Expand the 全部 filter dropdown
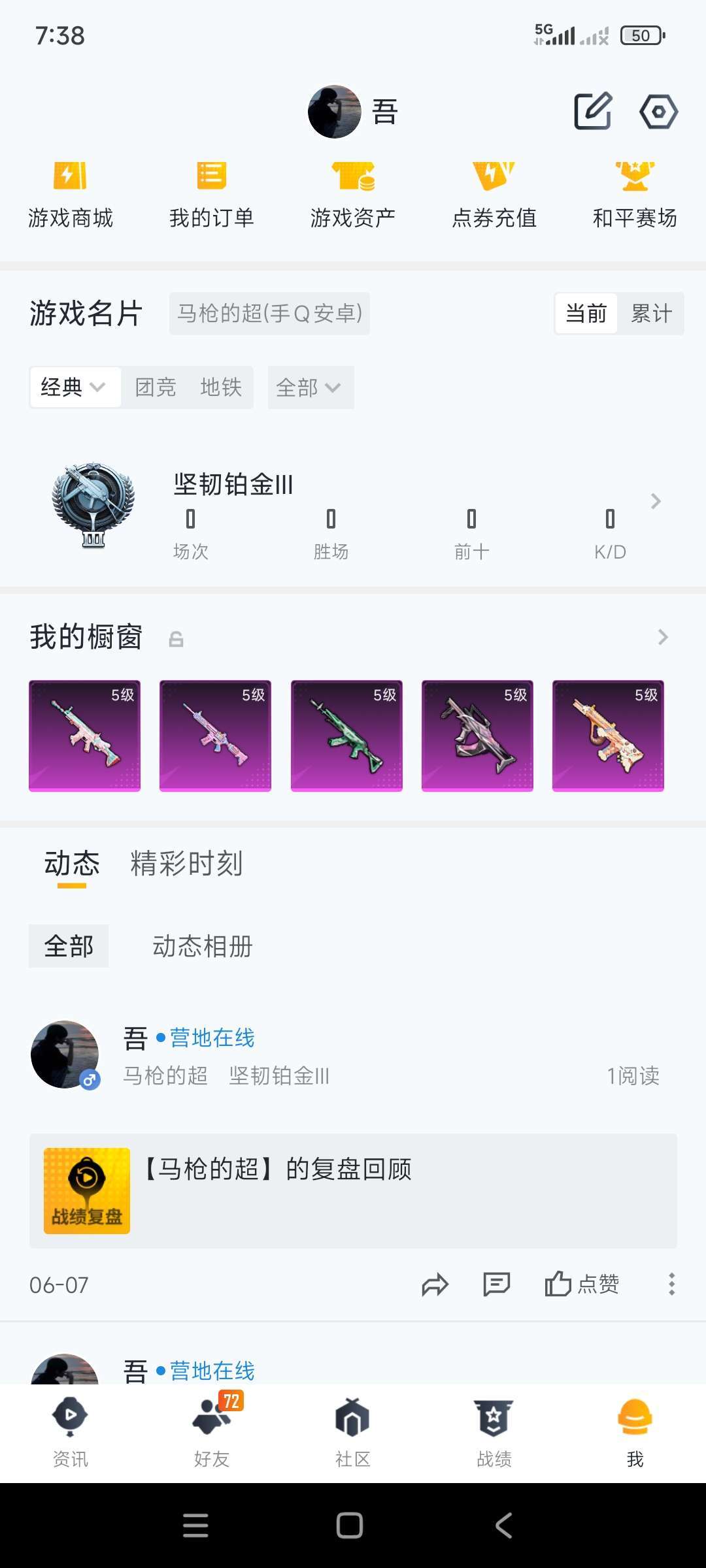The image size is (706, 1568). 311,387
